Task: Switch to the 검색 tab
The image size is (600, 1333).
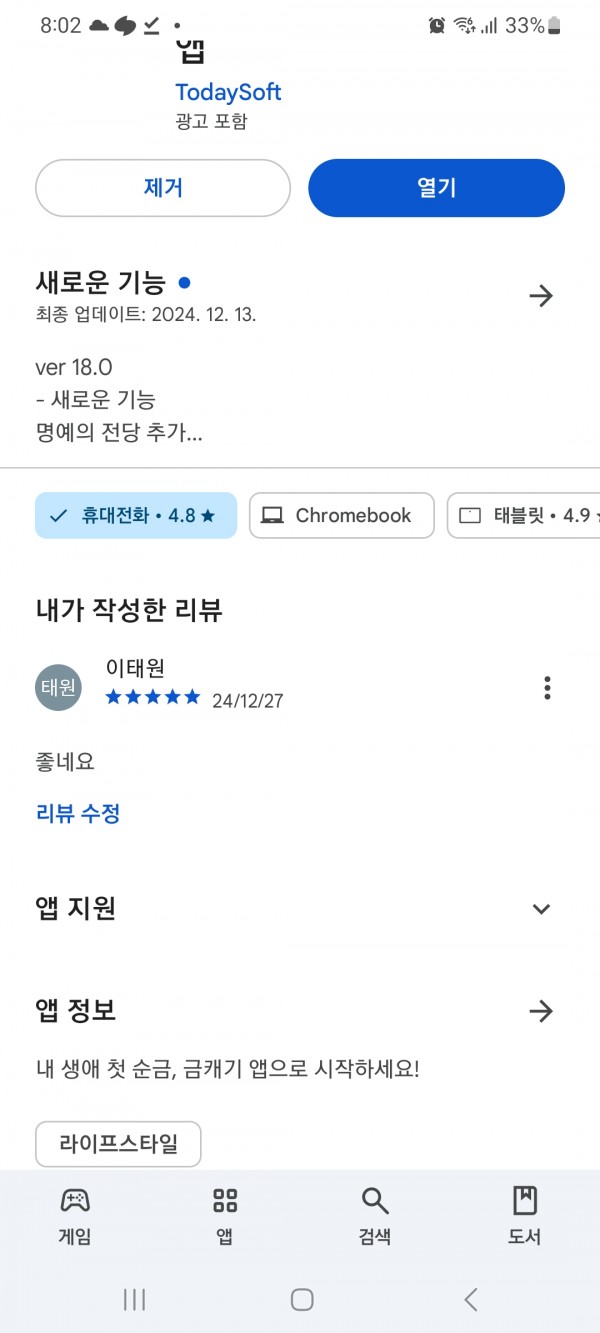Action: click(x=375, y=1216)
